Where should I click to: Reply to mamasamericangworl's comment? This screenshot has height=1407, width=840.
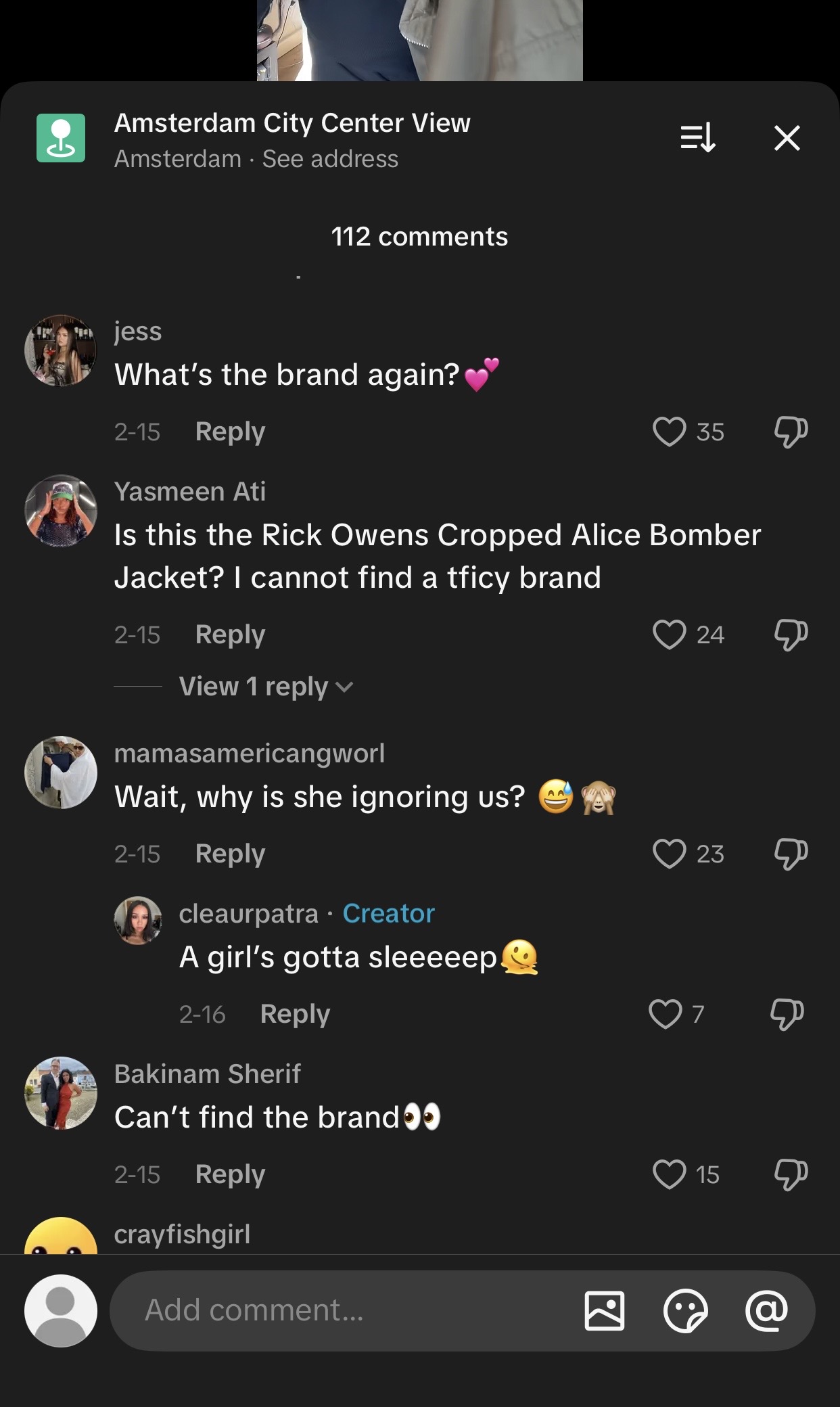(x=230, y=854)
